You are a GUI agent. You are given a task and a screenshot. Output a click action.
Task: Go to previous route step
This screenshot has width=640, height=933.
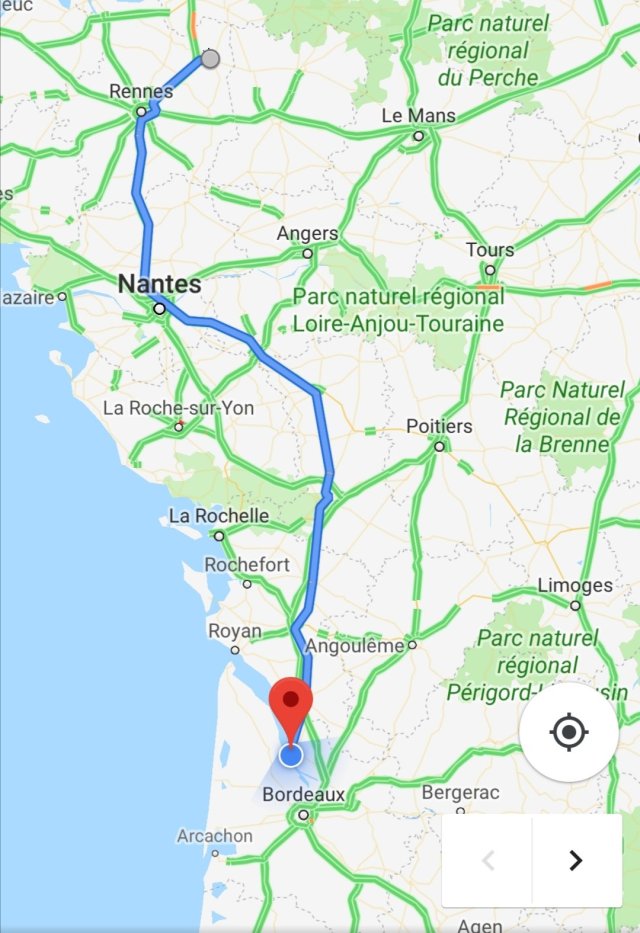[488, 860]
